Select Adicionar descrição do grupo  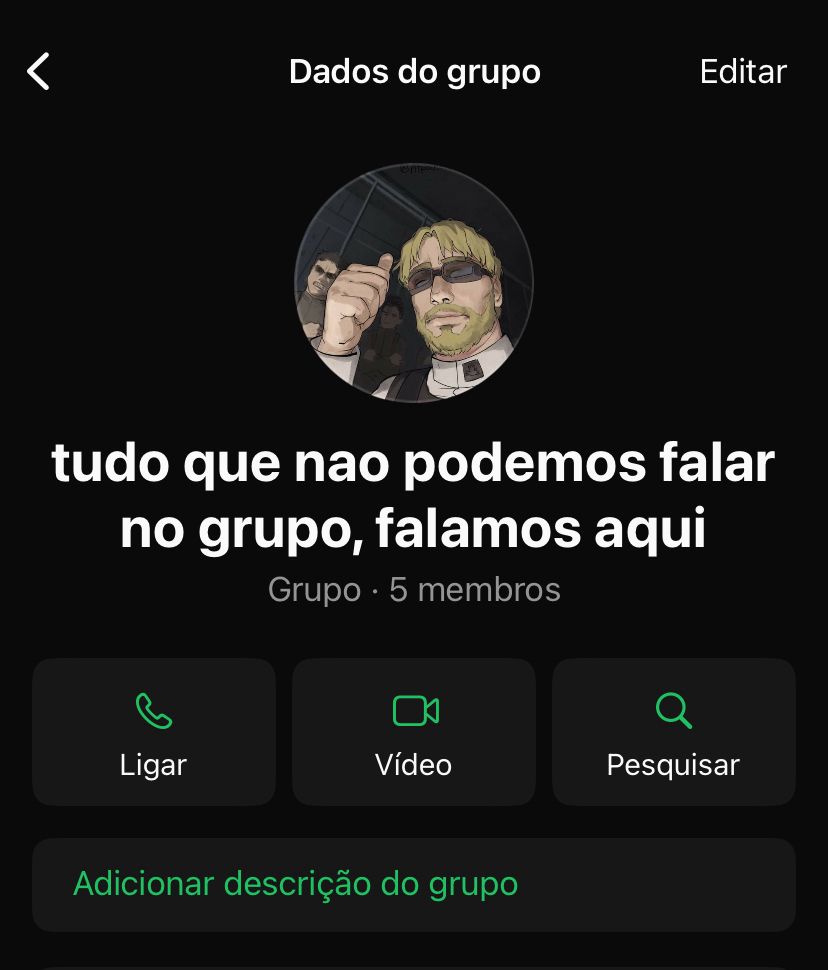point(296,884)
